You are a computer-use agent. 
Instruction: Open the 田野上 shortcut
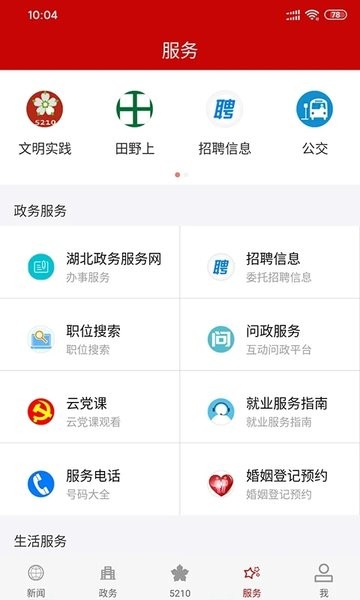(x=135, y=122)
